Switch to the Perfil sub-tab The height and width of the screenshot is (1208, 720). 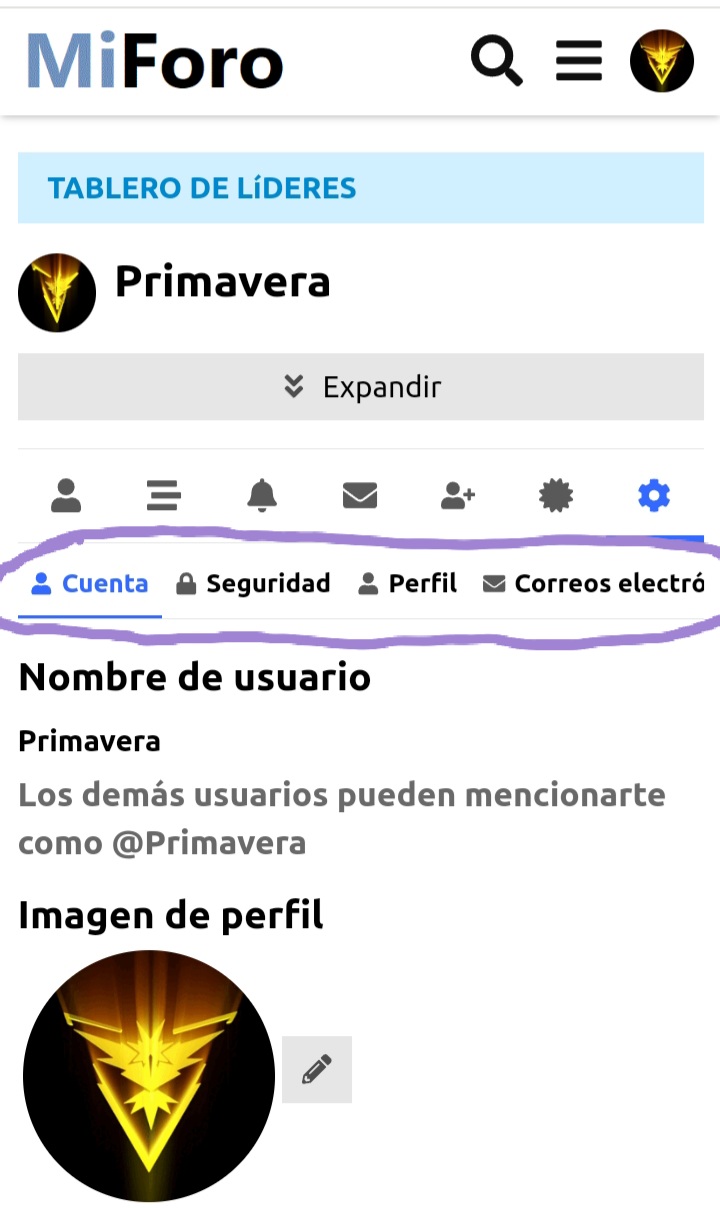coord(408,584)
